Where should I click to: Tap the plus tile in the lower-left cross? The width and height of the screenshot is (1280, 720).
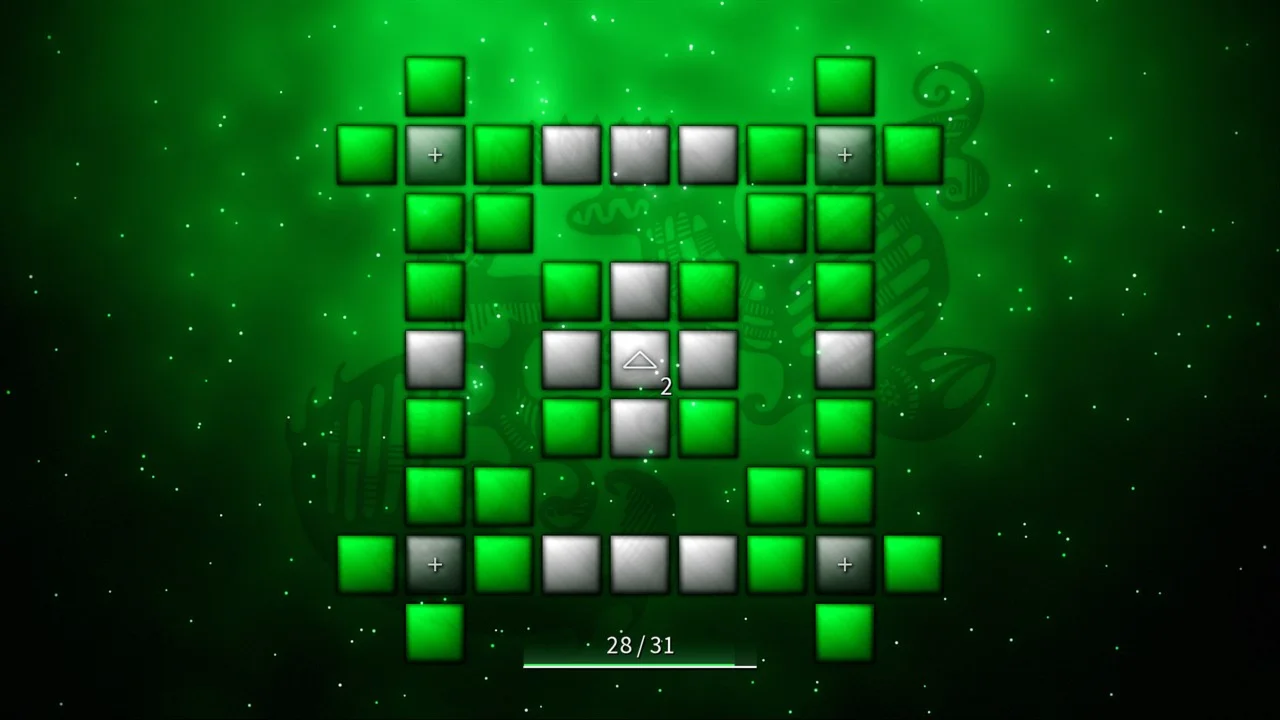435,565
